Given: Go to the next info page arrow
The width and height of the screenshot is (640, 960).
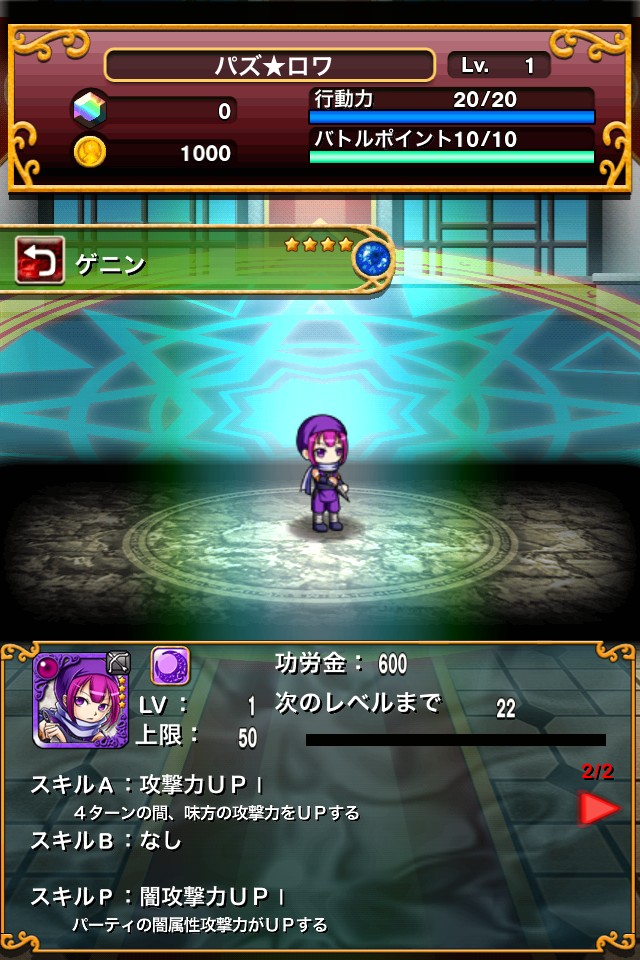Looking at the screenshot, I should coord(599,807).
